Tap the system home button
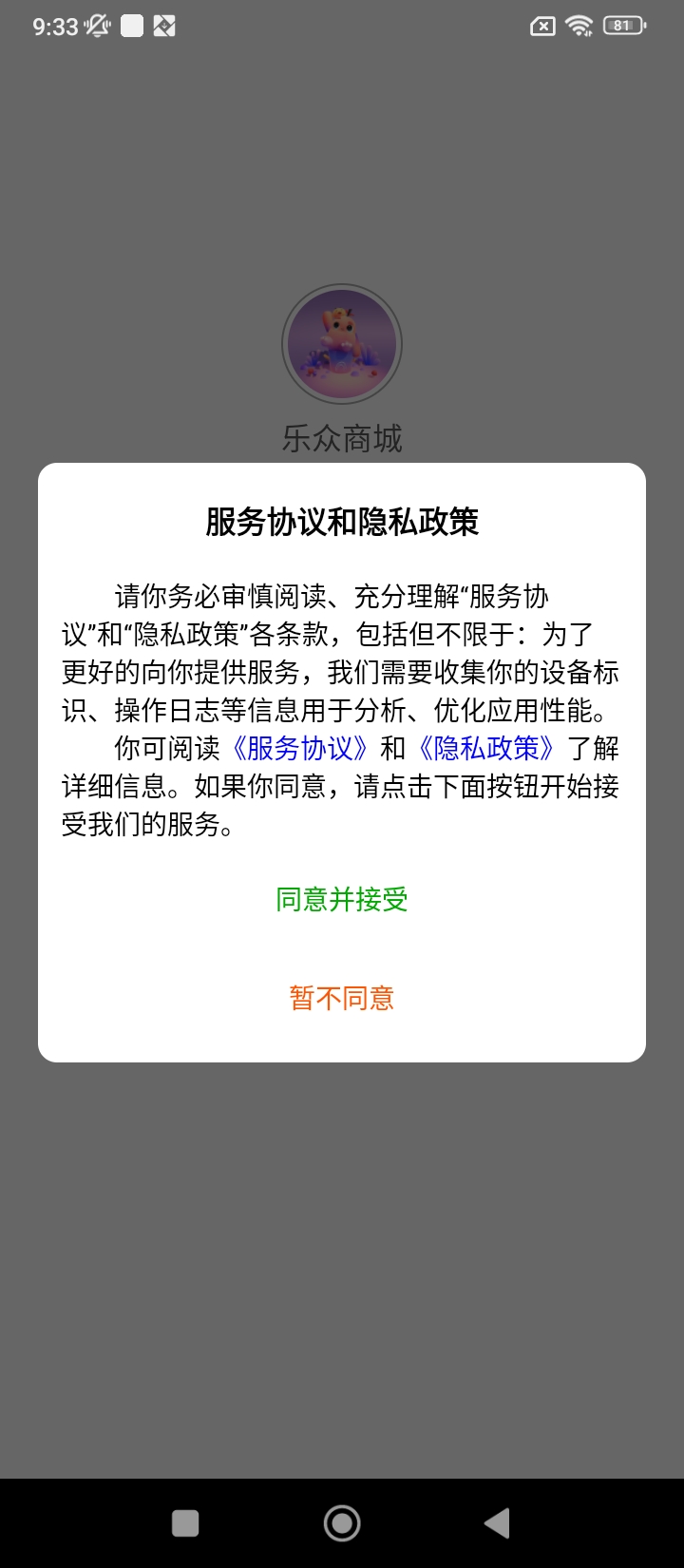Screen dimensions: 684x1568 click(342, 1523)
